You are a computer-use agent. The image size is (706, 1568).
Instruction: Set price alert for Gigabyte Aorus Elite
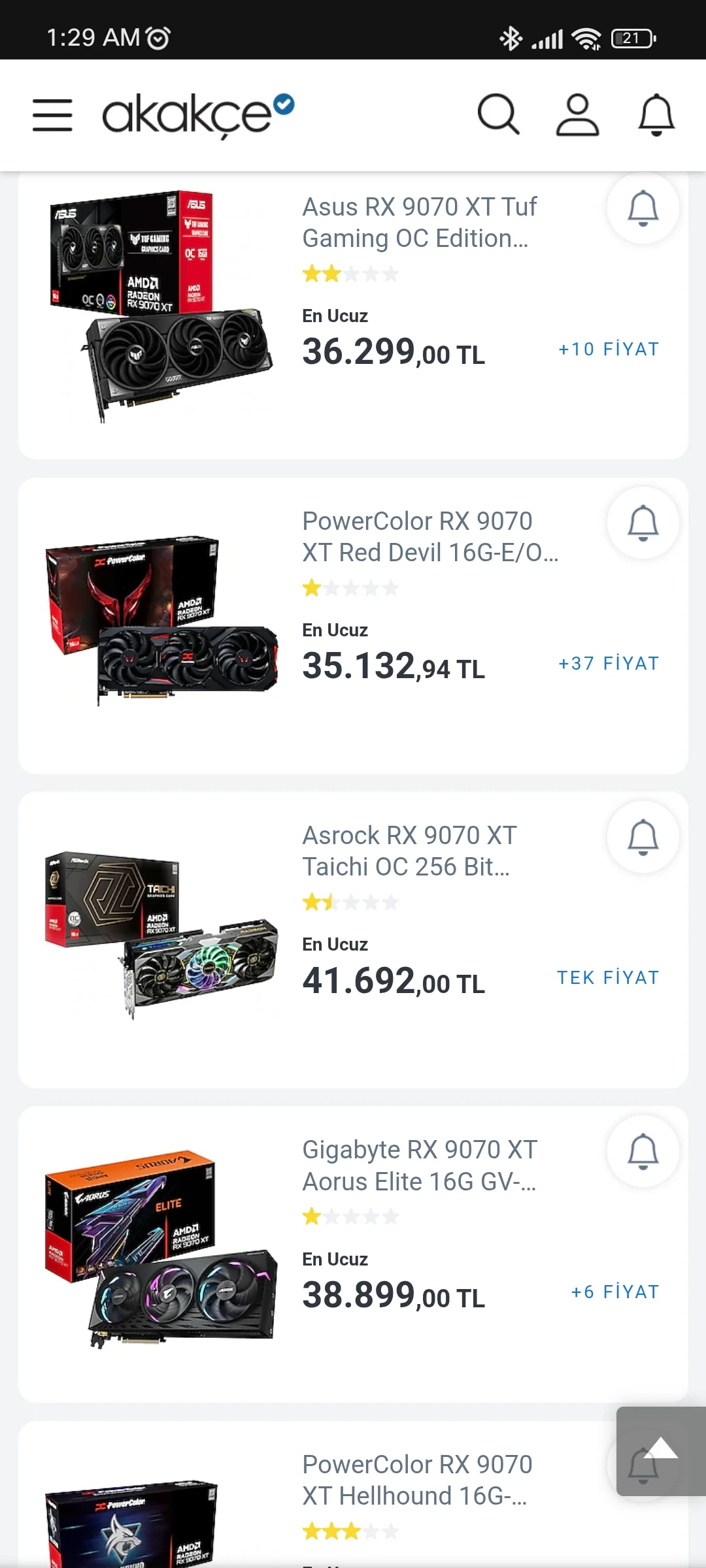(x=643, y=1151)
